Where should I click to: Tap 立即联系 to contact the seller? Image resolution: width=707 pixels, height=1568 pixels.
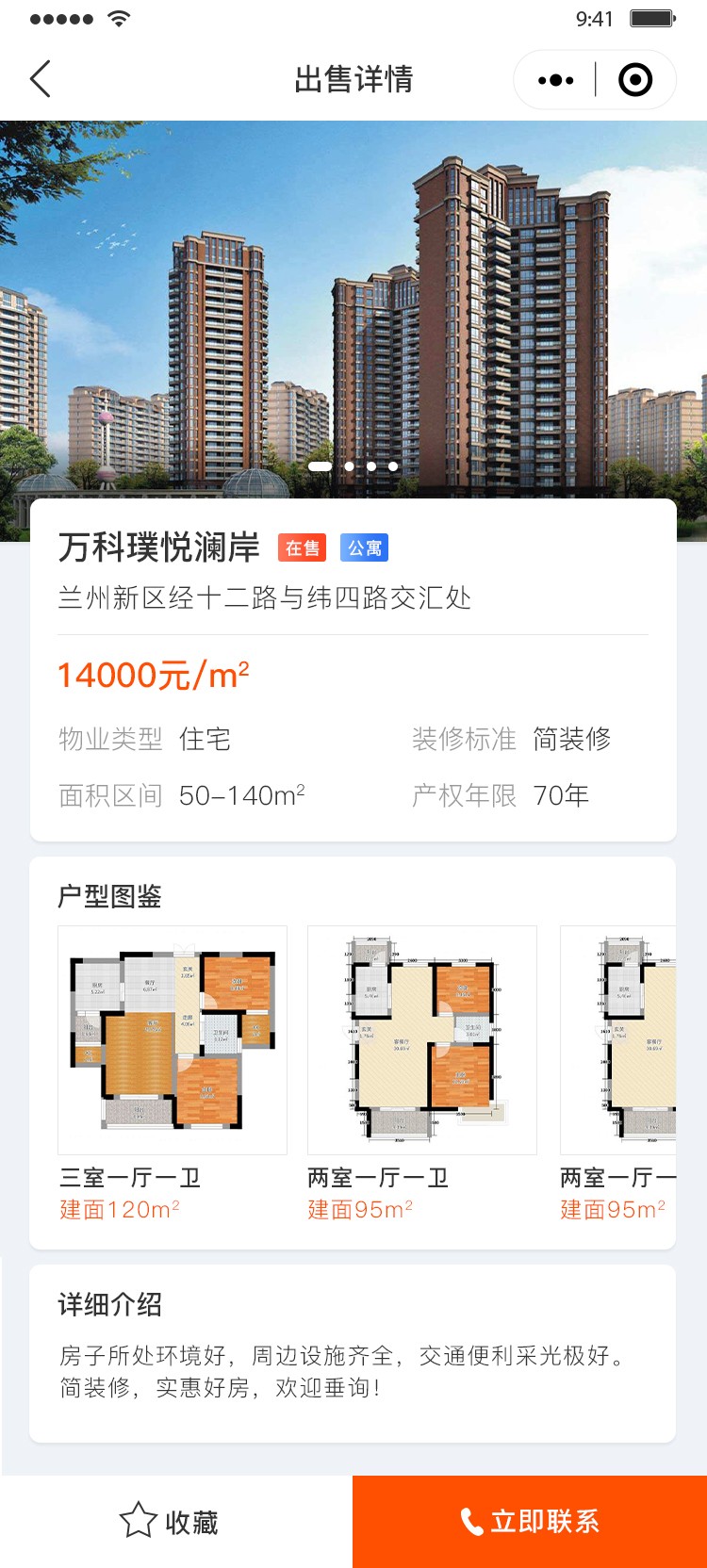(530, 1522)
